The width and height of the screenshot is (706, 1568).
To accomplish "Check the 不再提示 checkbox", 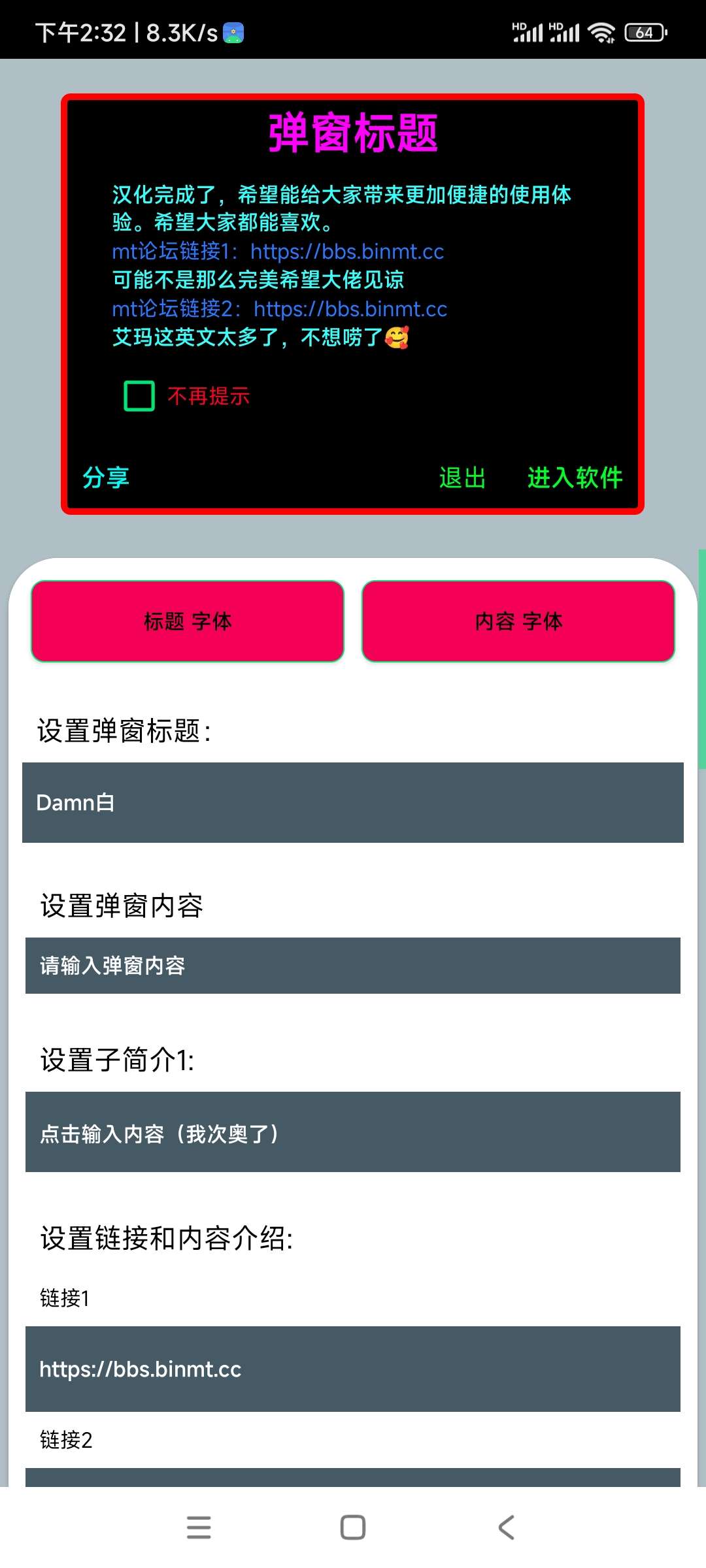I will 139,396.
